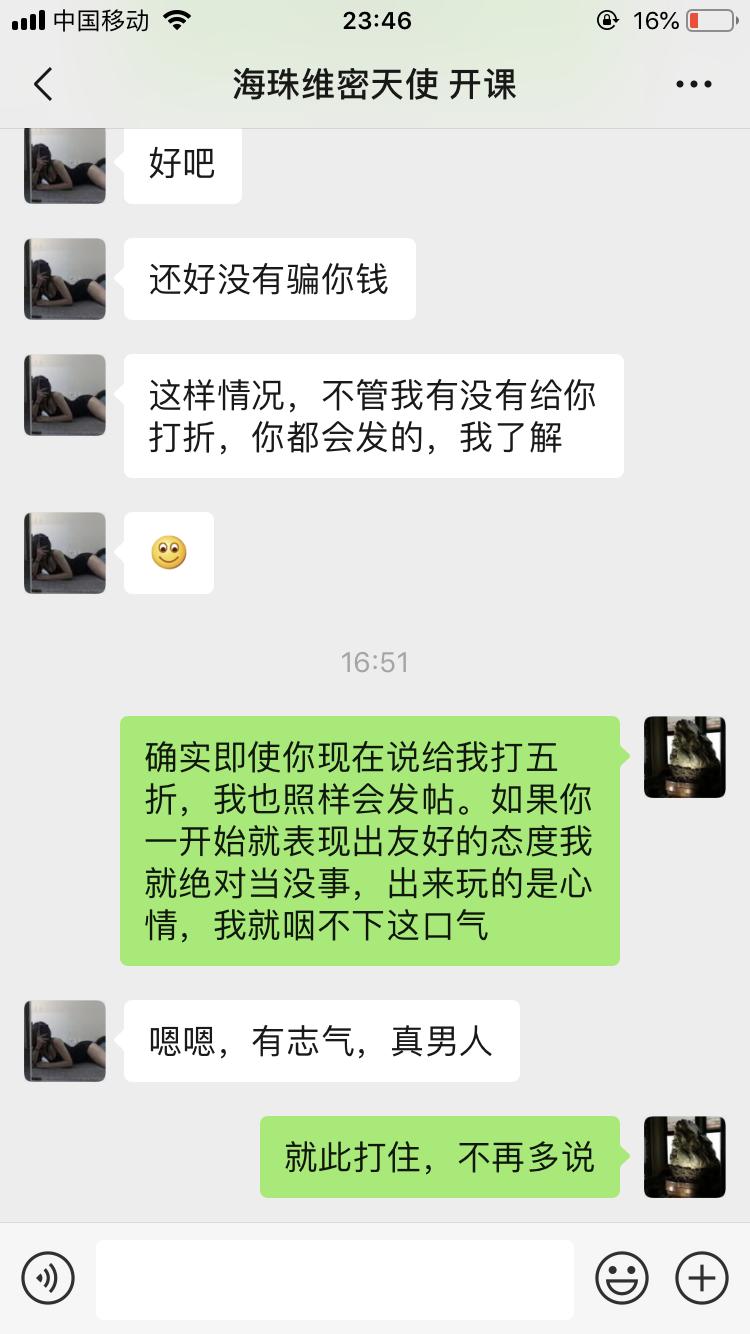Open chat details via the three-dot icon
750x1334 pixels.
[693, 85]
